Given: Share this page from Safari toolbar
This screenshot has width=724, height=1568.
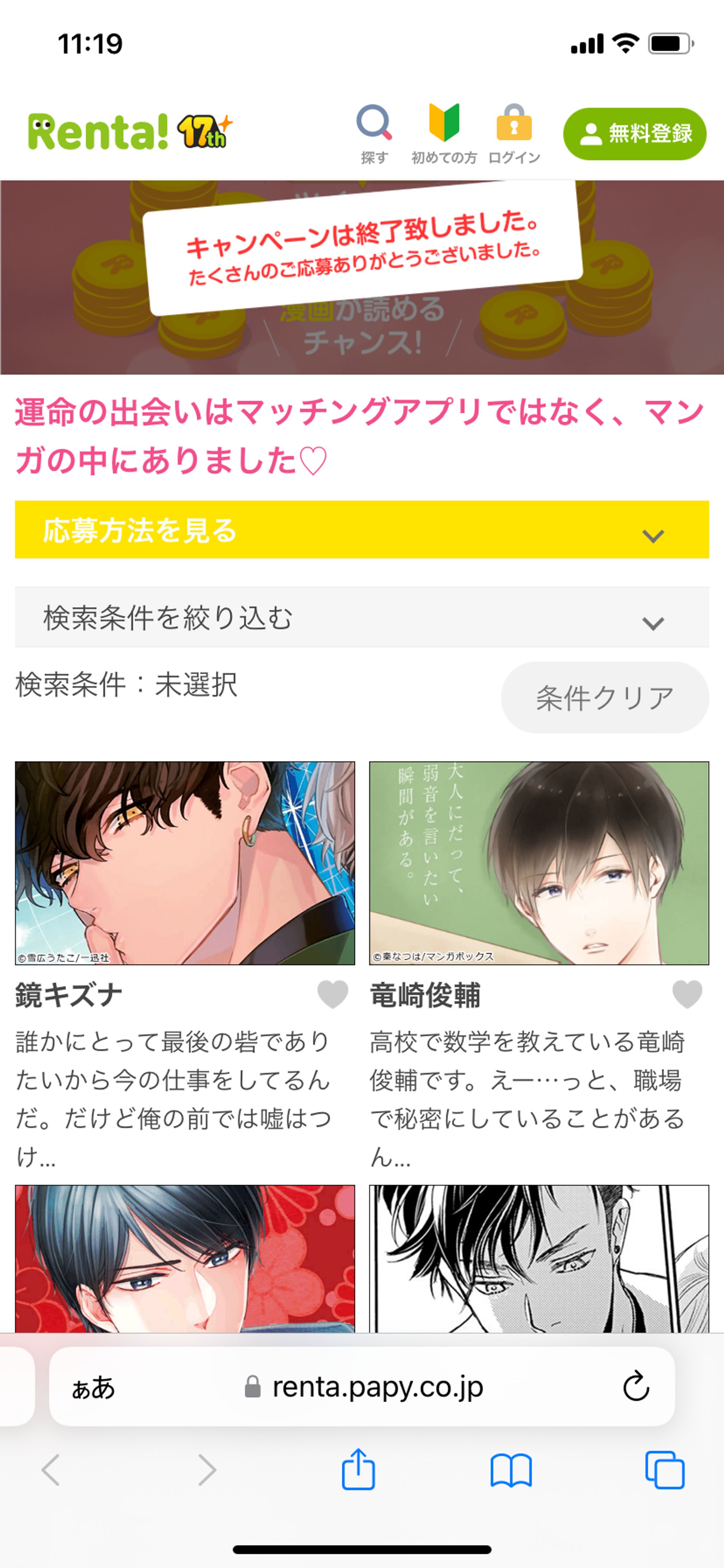Looking at the screenshot, I should (358, 1470).
